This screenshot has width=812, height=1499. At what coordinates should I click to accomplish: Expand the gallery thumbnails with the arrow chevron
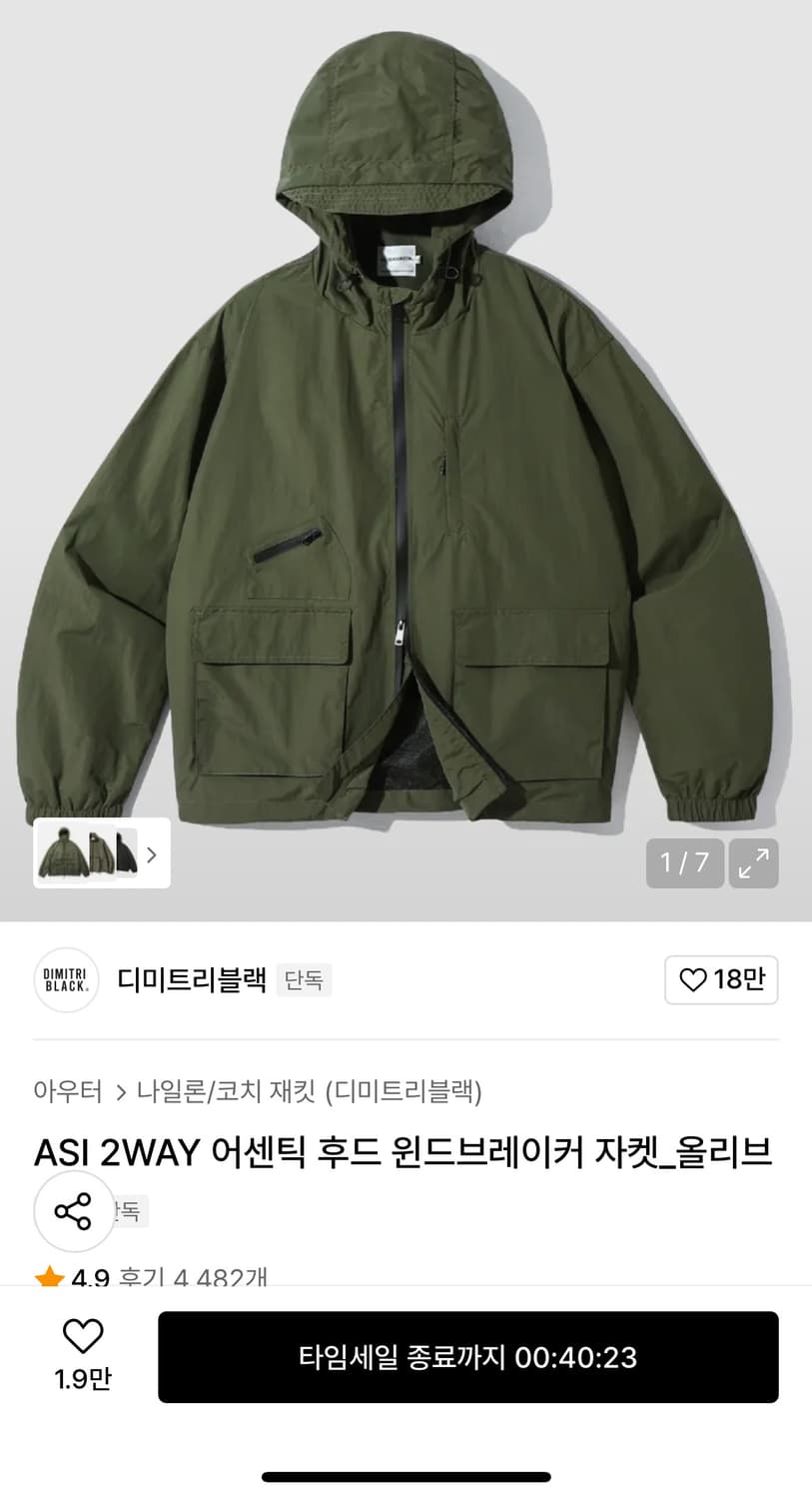[151, 853]
